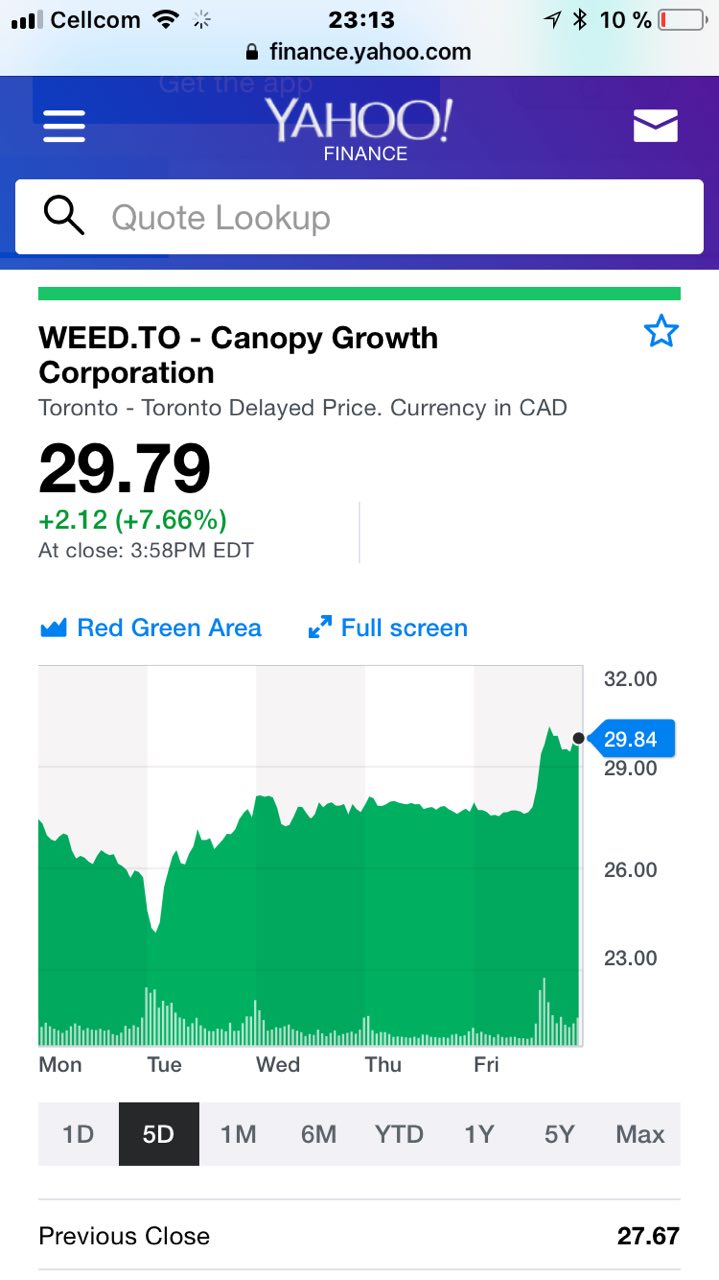
Task: Switch chart range to YTD
Action: [x=399, y=1134]
